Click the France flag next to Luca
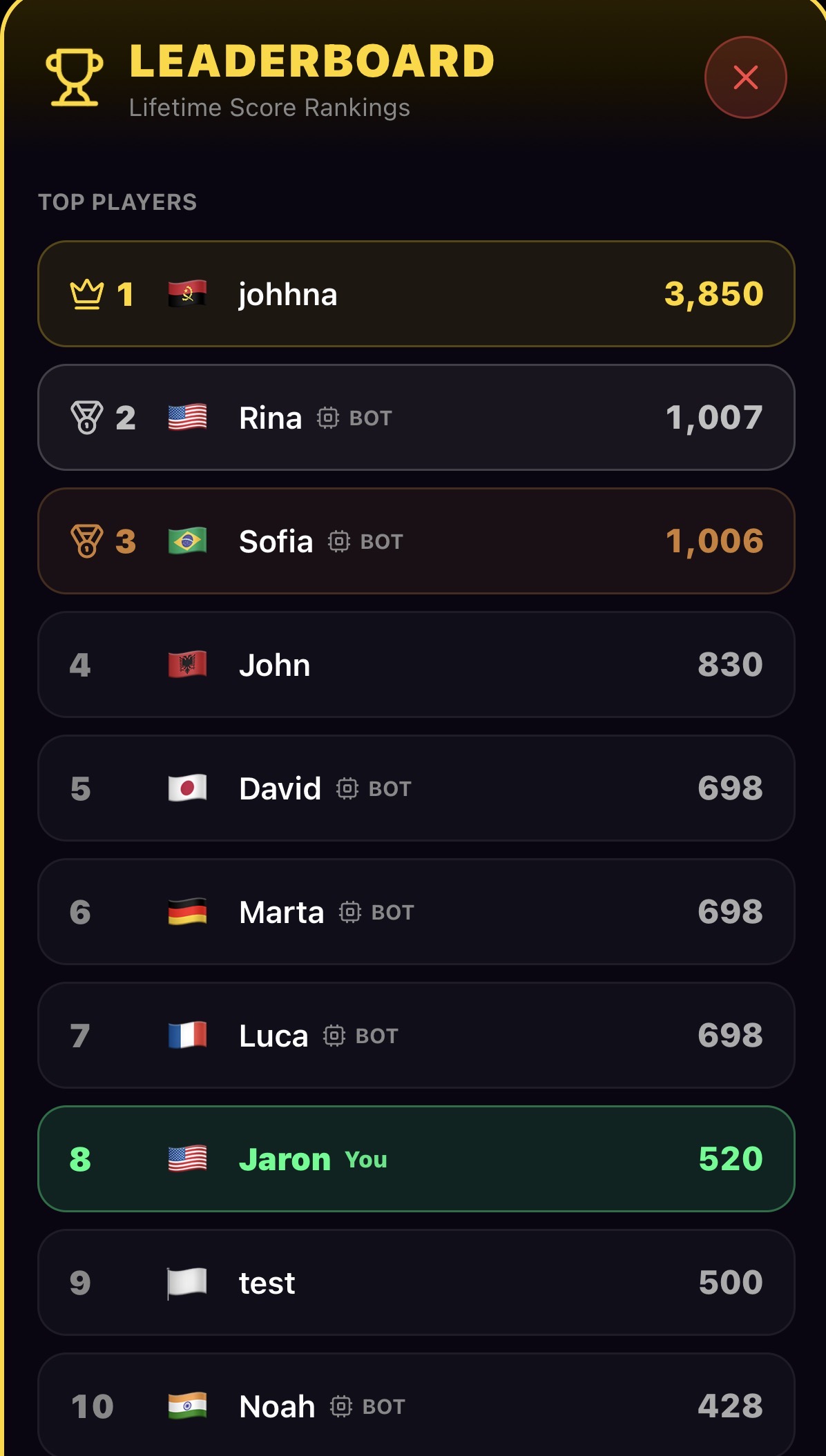The width and height of the screenshot is (826, 1456). click(x=188, y=1035)
